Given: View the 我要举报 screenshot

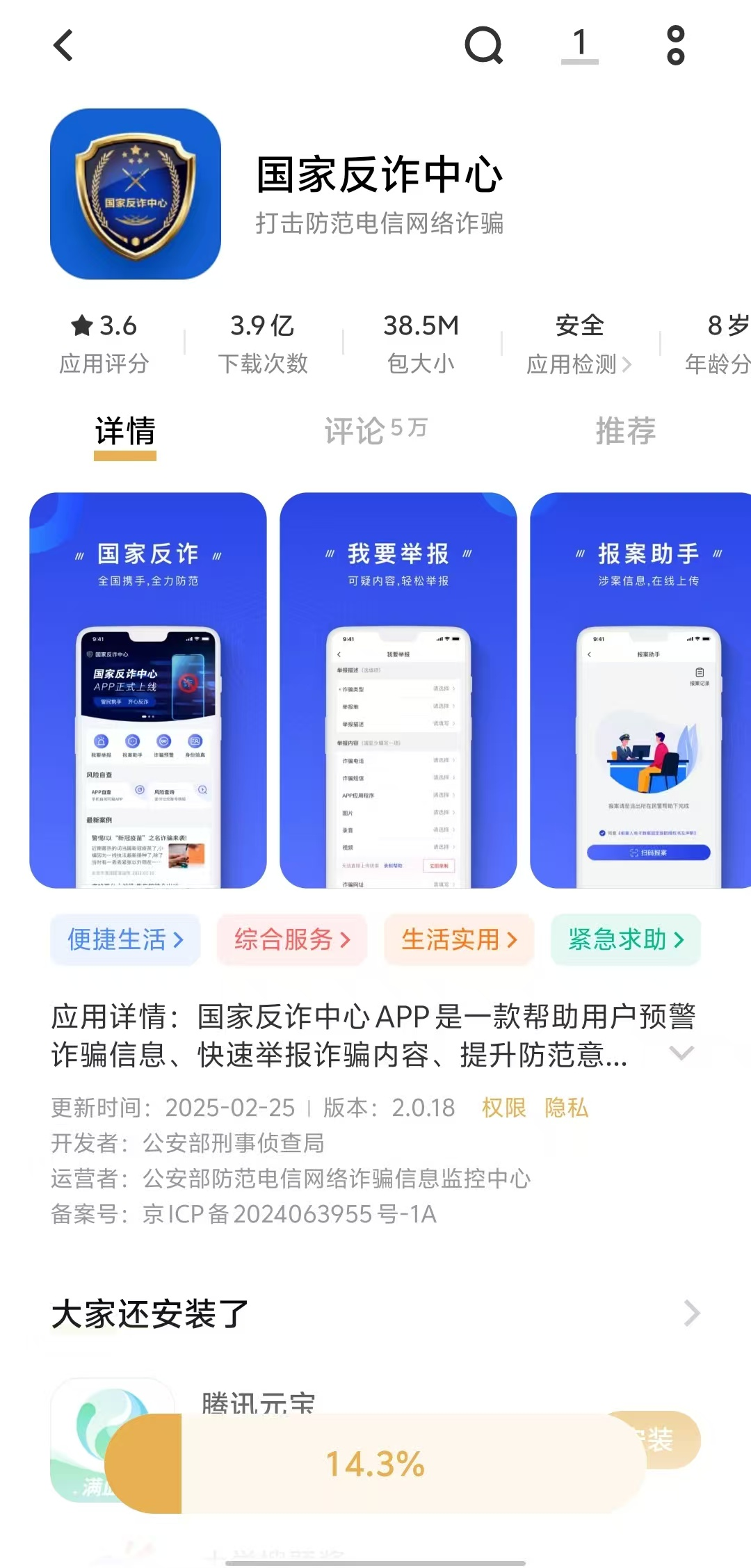Looking at the screenshot, I should coord(398,690).
